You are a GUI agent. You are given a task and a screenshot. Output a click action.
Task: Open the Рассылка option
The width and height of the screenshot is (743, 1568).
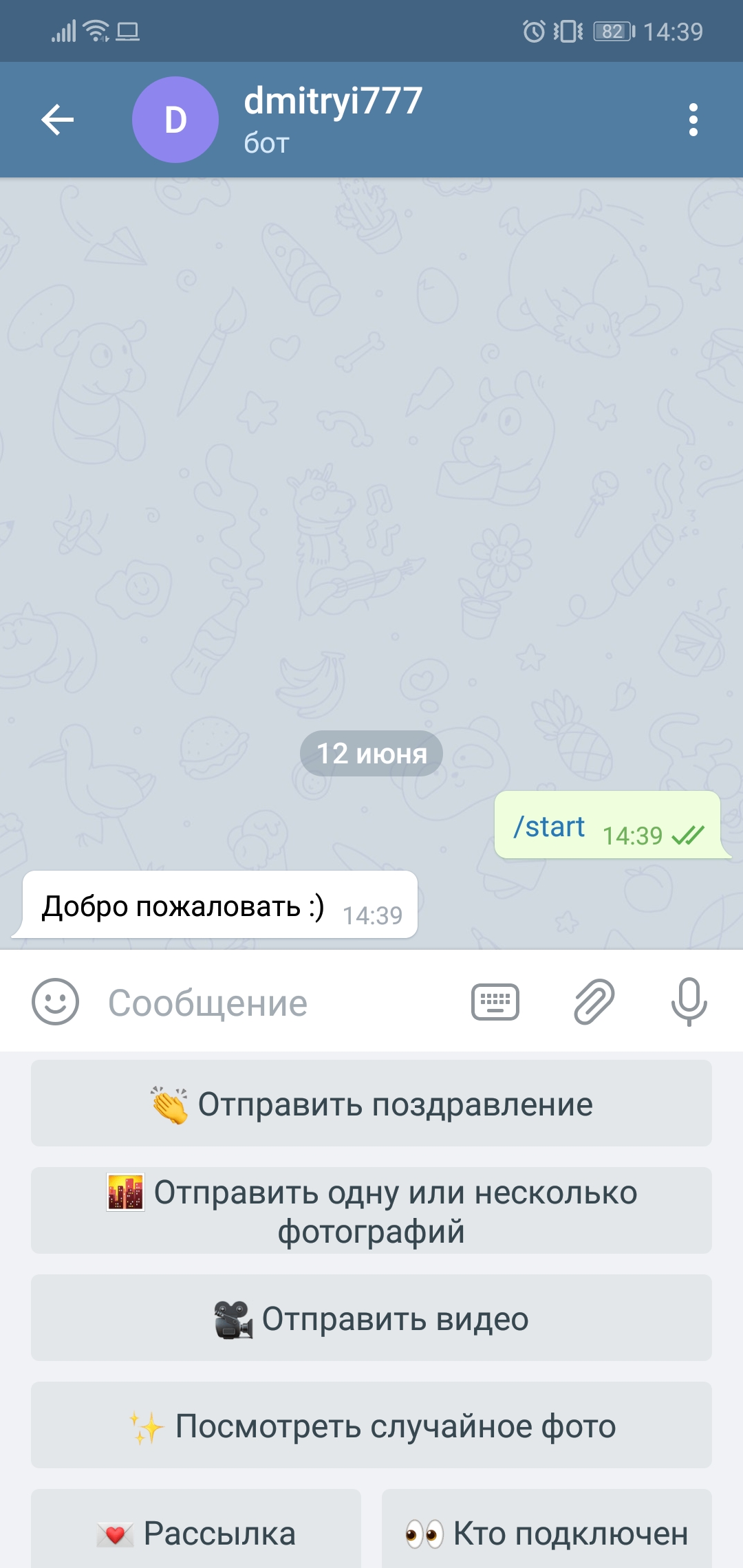point(196,1533)
